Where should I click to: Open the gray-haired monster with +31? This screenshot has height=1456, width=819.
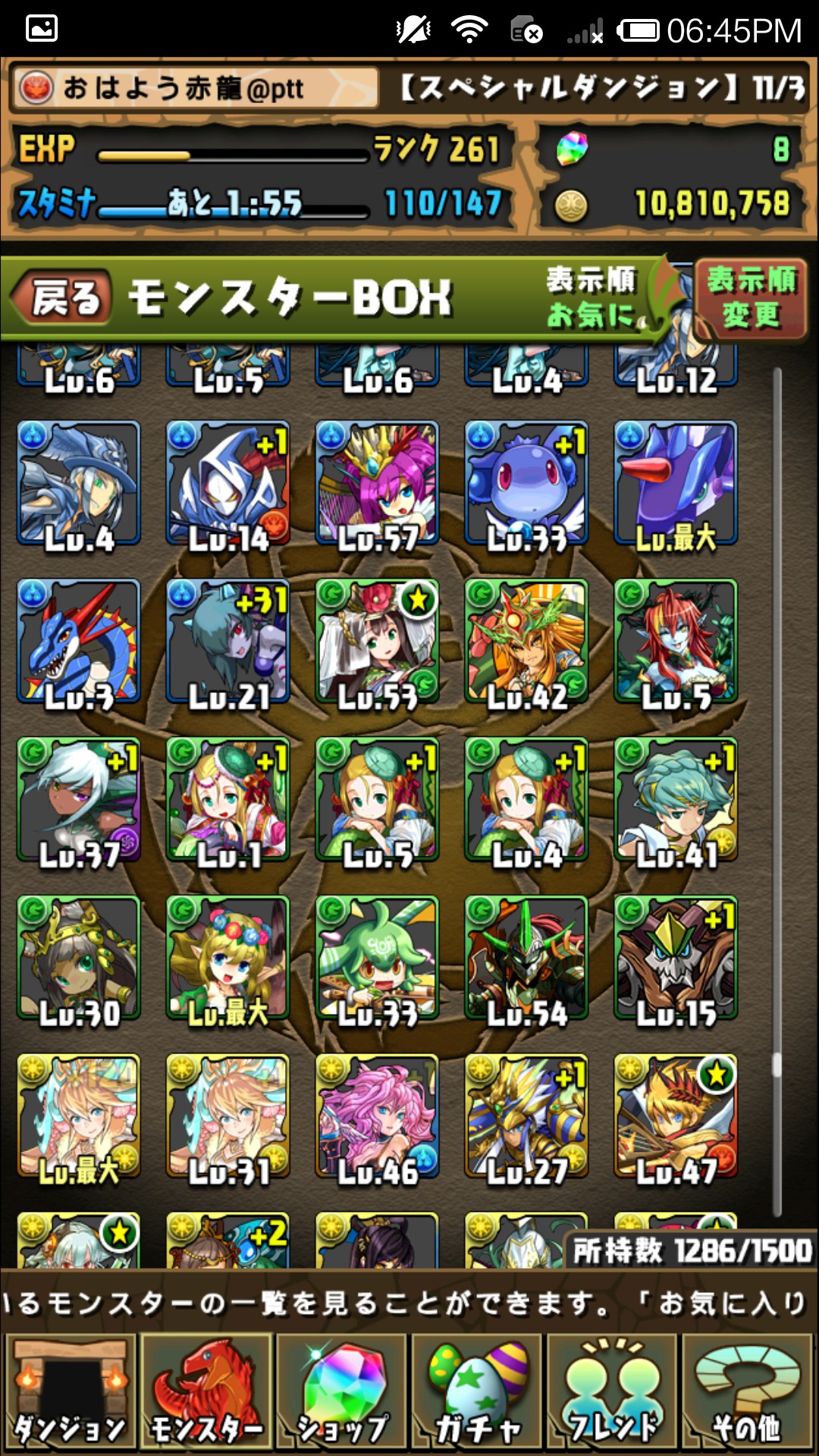click(228, 642)
